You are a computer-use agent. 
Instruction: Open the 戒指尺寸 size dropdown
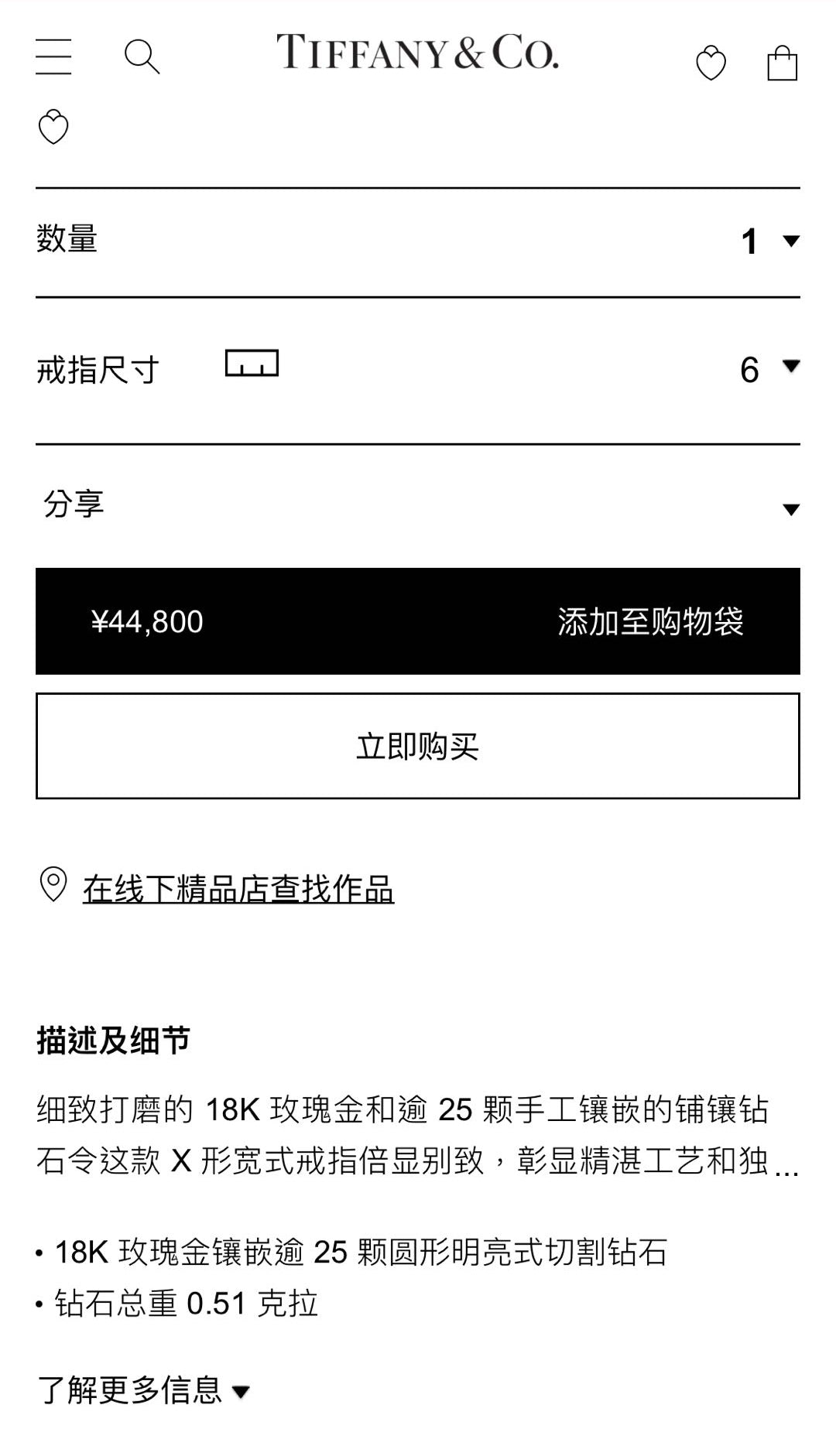[x=769, y=368]
